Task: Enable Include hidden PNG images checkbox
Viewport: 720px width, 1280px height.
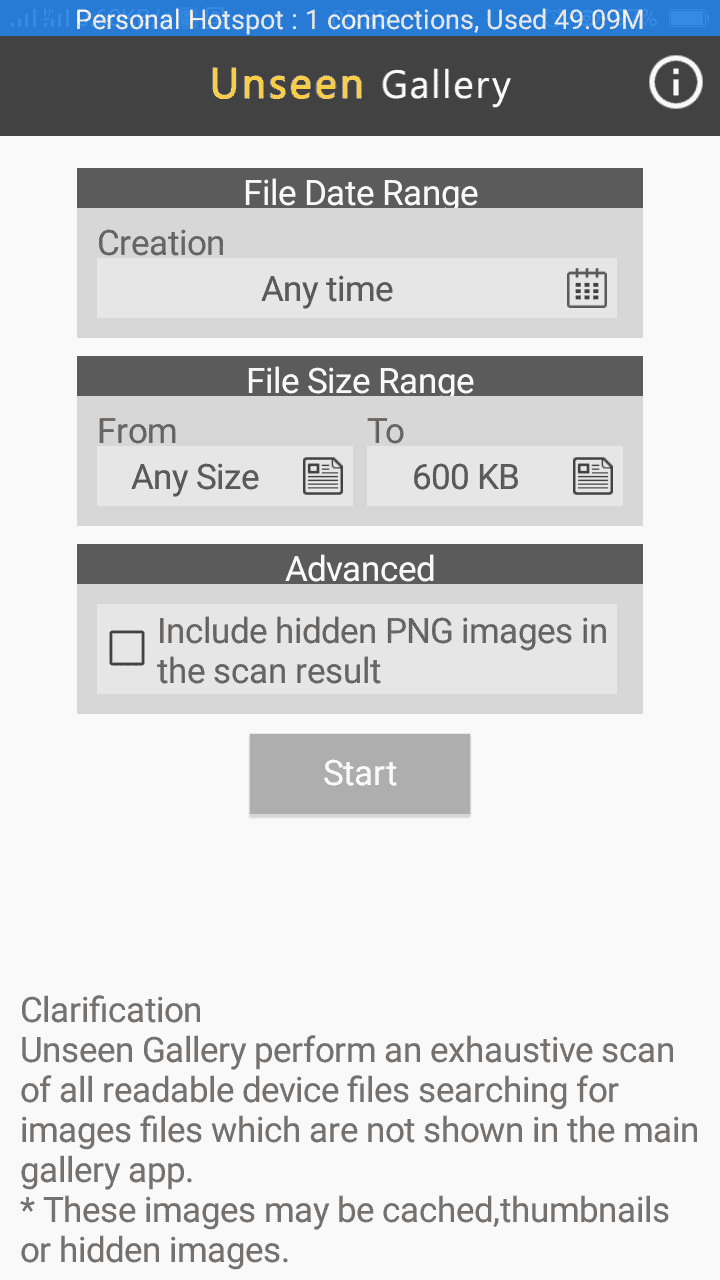Action: click(127, 649)
